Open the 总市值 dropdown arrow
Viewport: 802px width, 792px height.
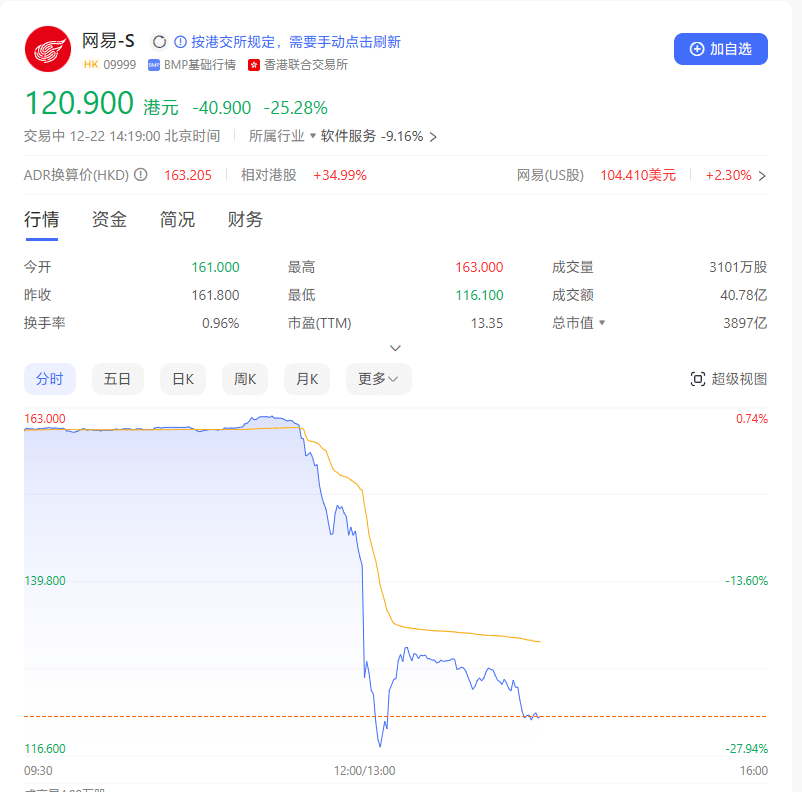pyautogui.click(x=602, y=323)
